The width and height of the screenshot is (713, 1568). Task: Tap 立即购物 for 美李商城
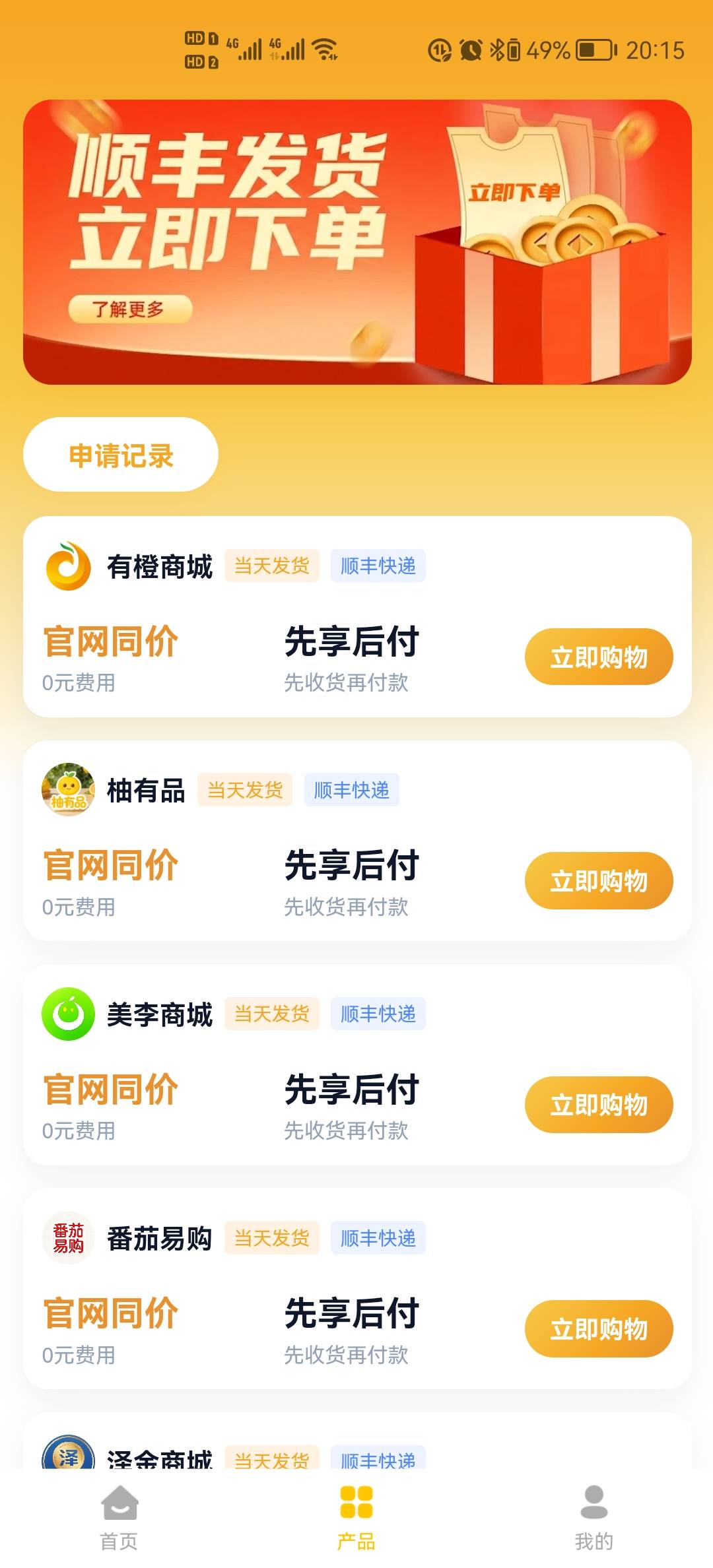point(599,1105)
